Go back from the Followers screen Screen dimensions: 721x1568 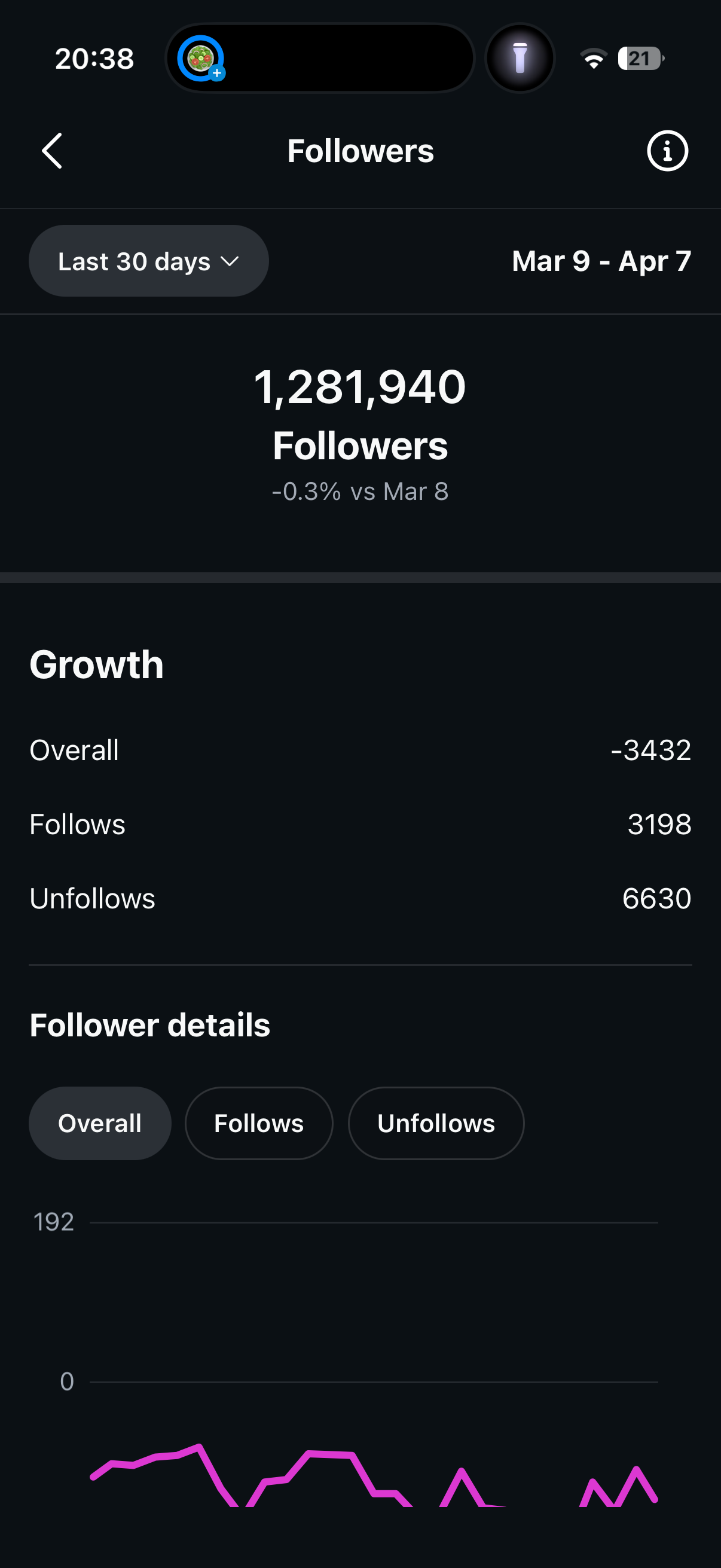(53, 151)
